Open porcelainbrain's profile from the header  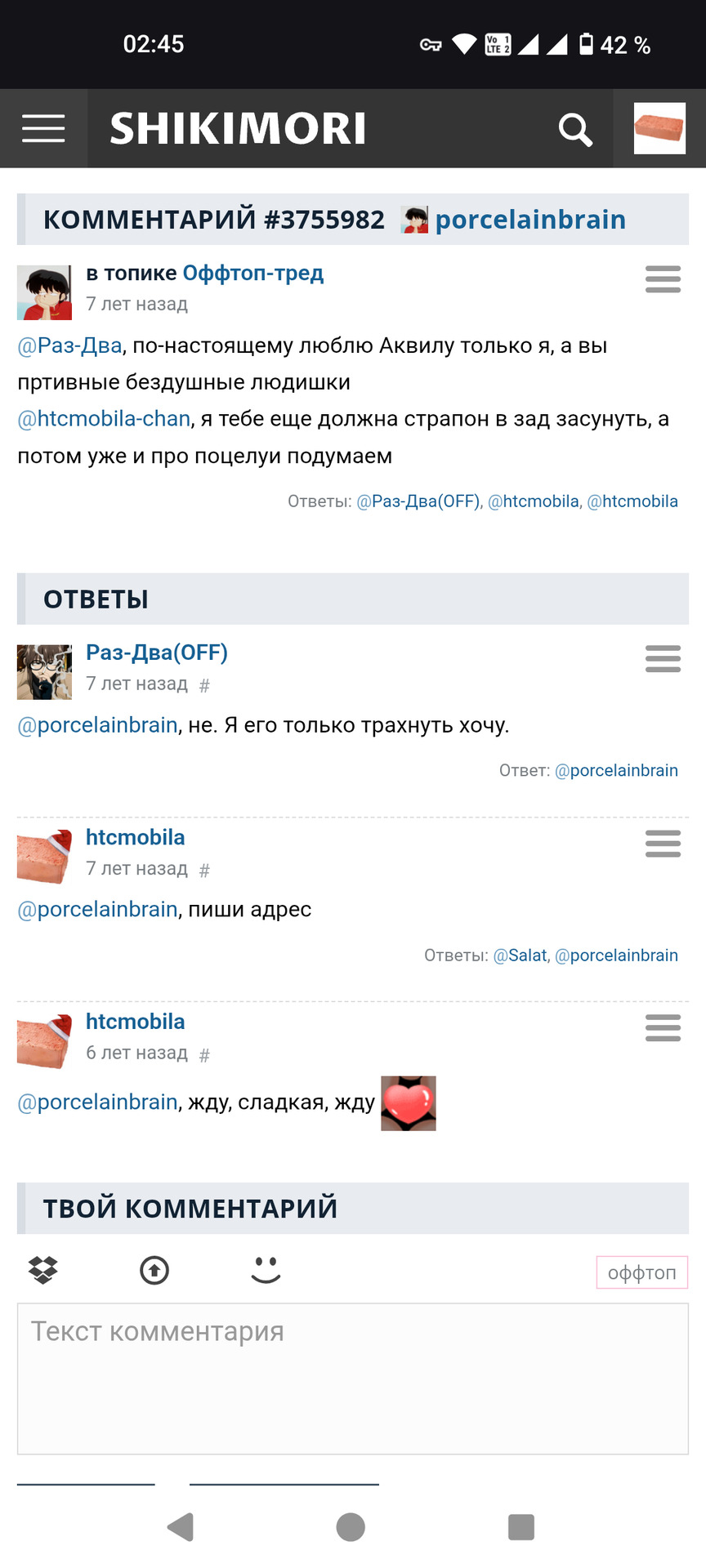529,220
